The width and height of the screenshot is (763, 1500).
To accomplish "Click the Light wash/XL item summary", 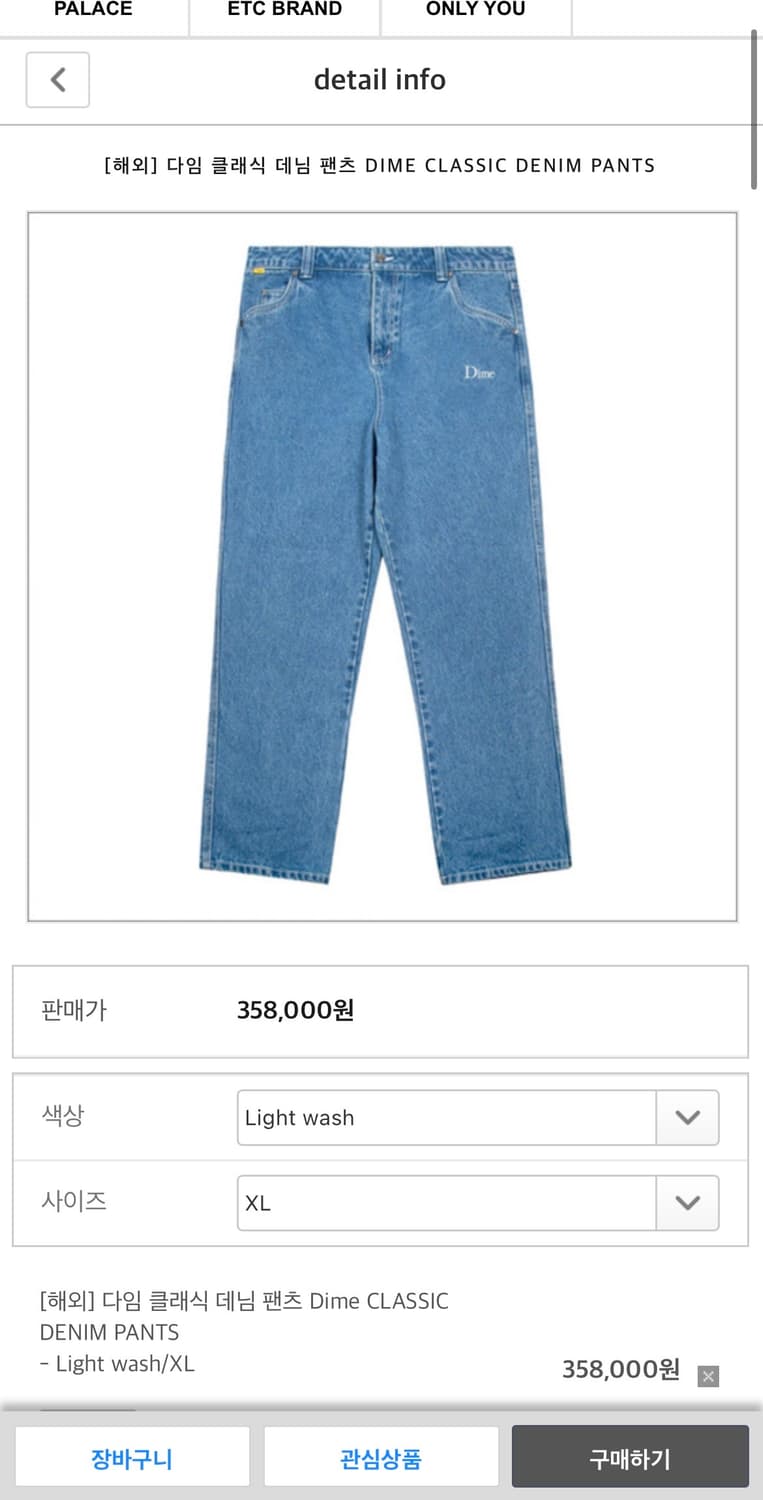I will [244, 1332].
